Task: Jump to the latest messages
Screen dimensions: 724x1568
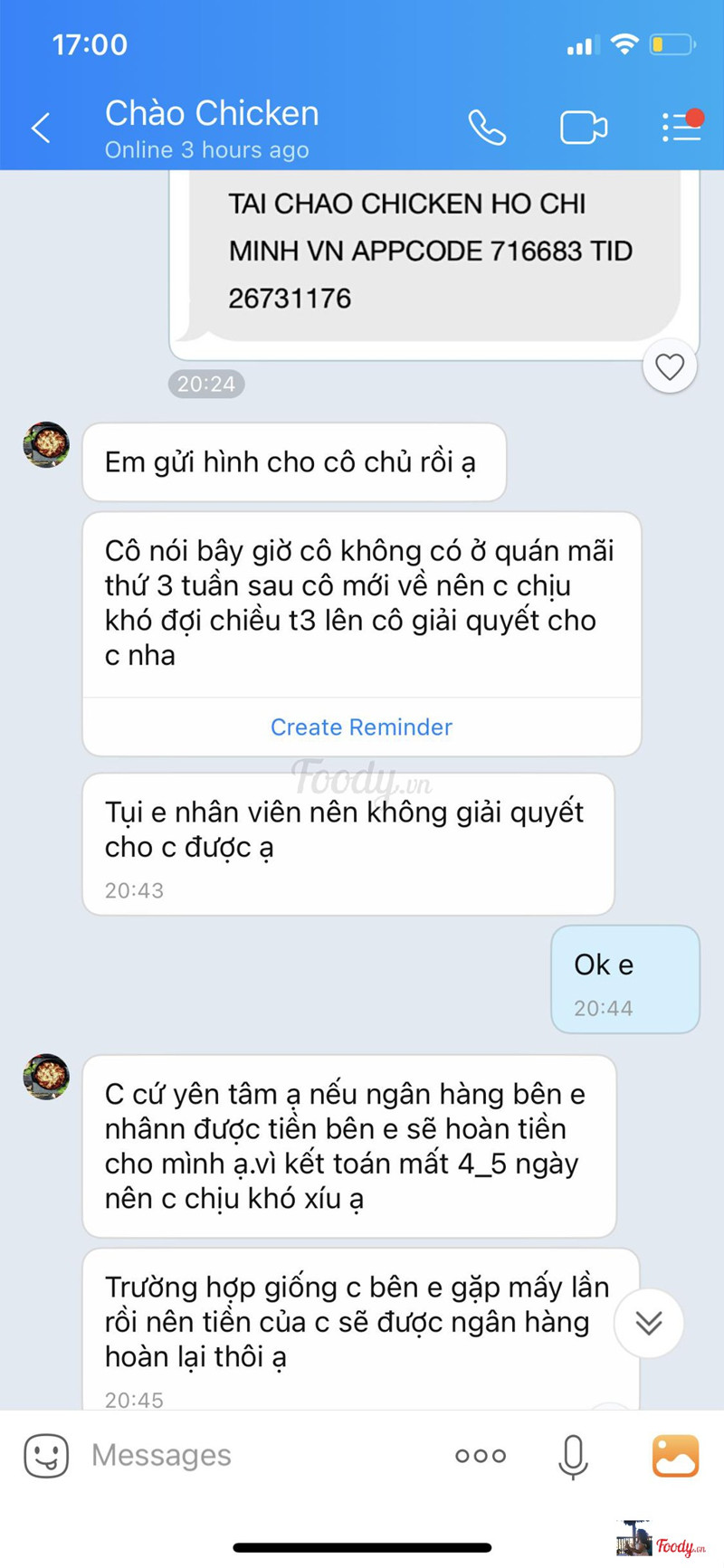Action: tap(648, 1323)
